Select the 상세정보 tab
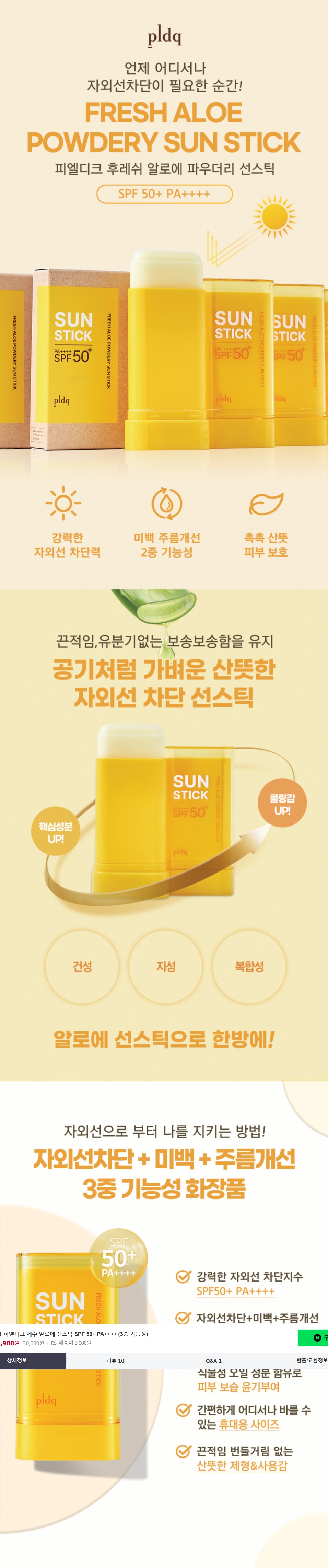The height and width of the screenshot is (1568, 328). pos(33,1360)
